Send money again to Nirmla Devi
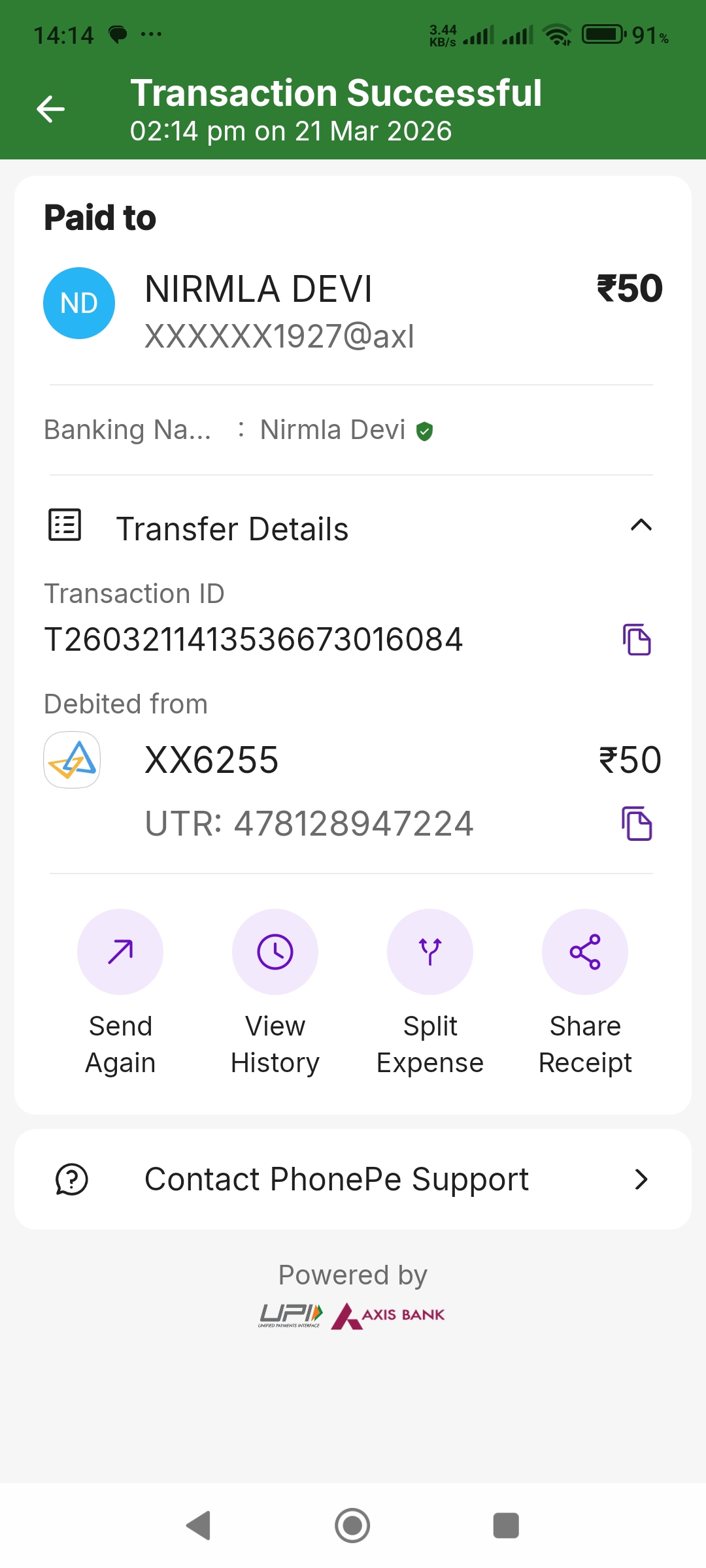 click(x=120, y=952)
